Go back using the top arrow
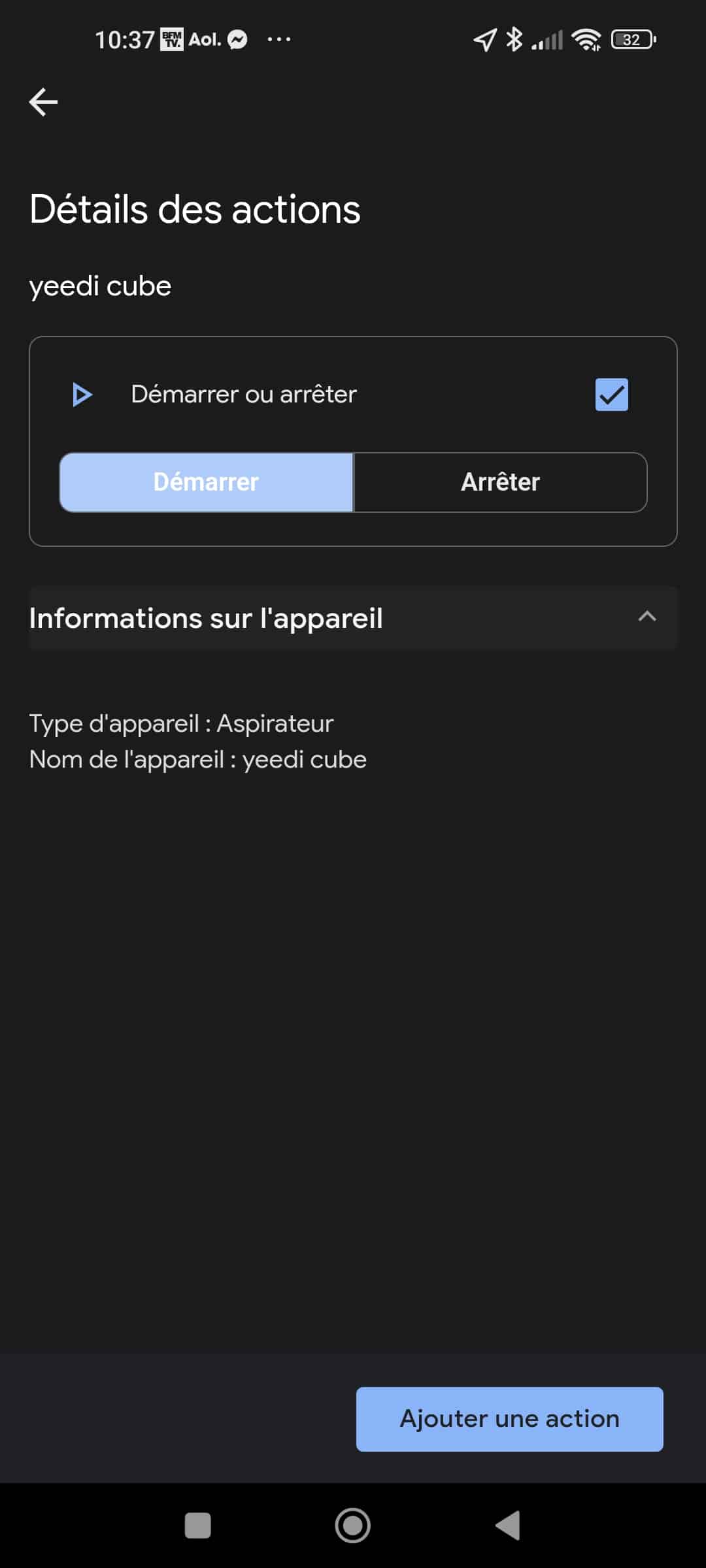 [x=43, y=102]
